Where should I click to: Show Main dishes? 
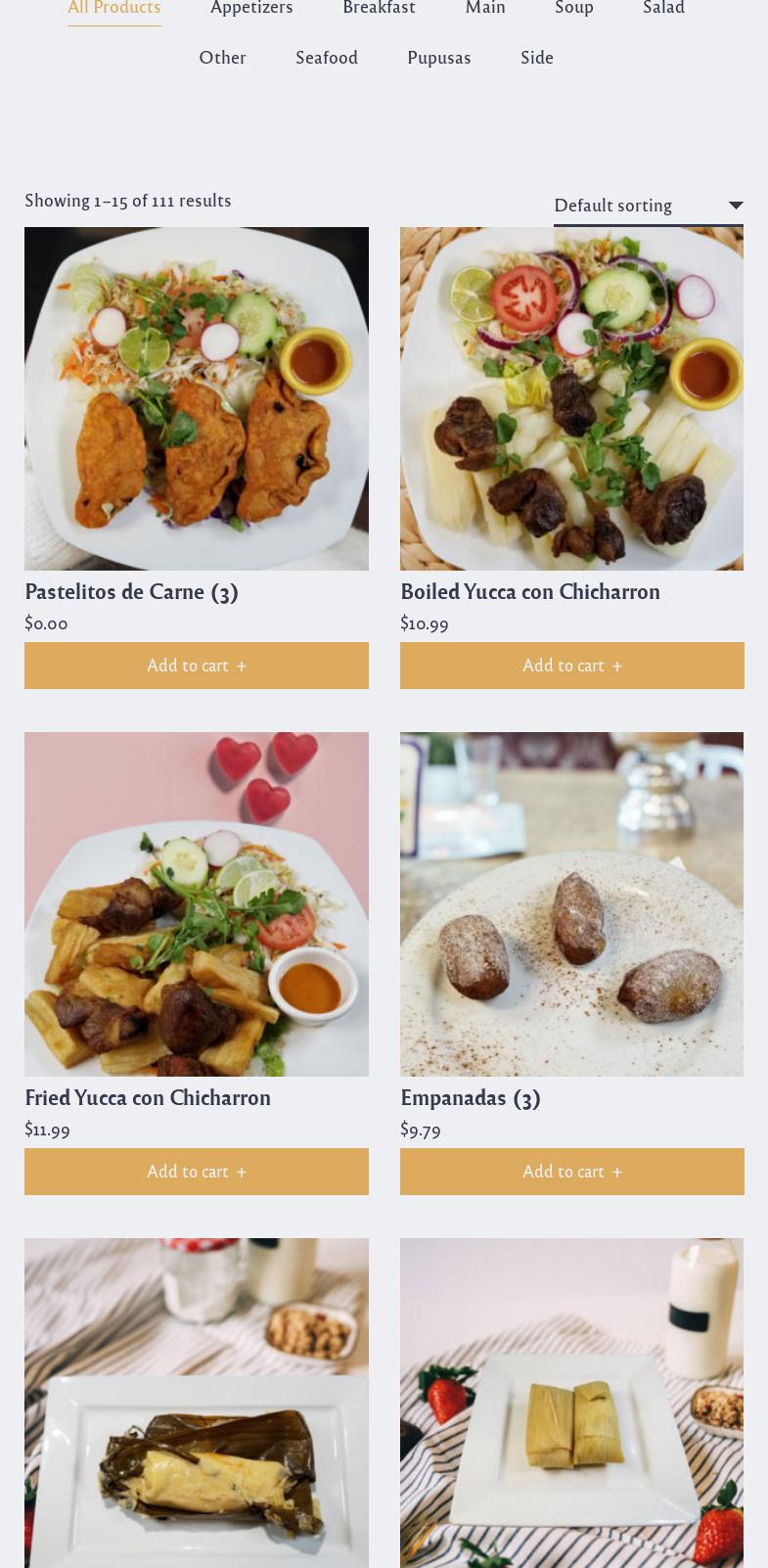(485, 8)
